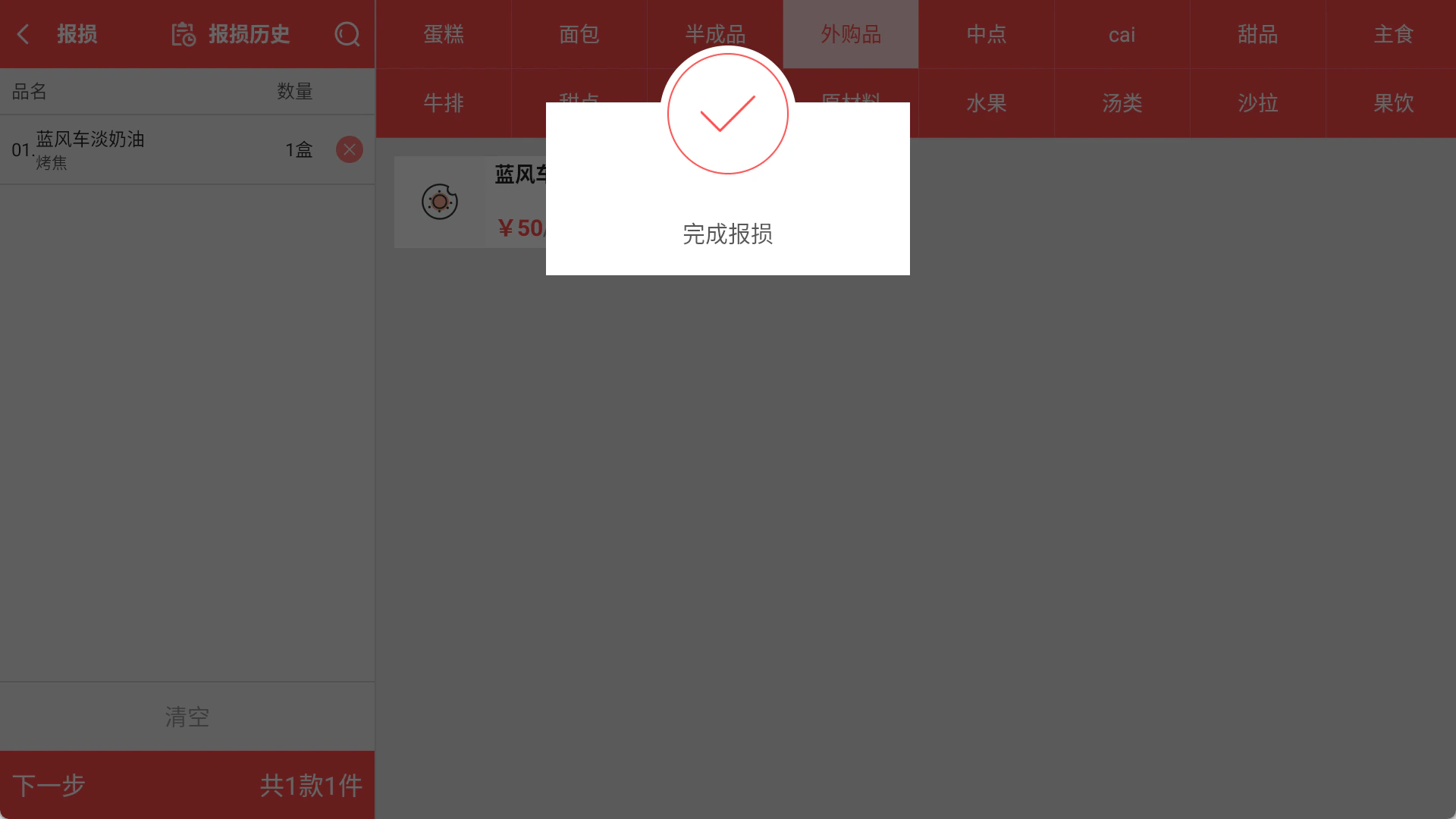Select the 蓝风车 product card
Viewport: 1456px width, 819px height.
coord(470,202)
